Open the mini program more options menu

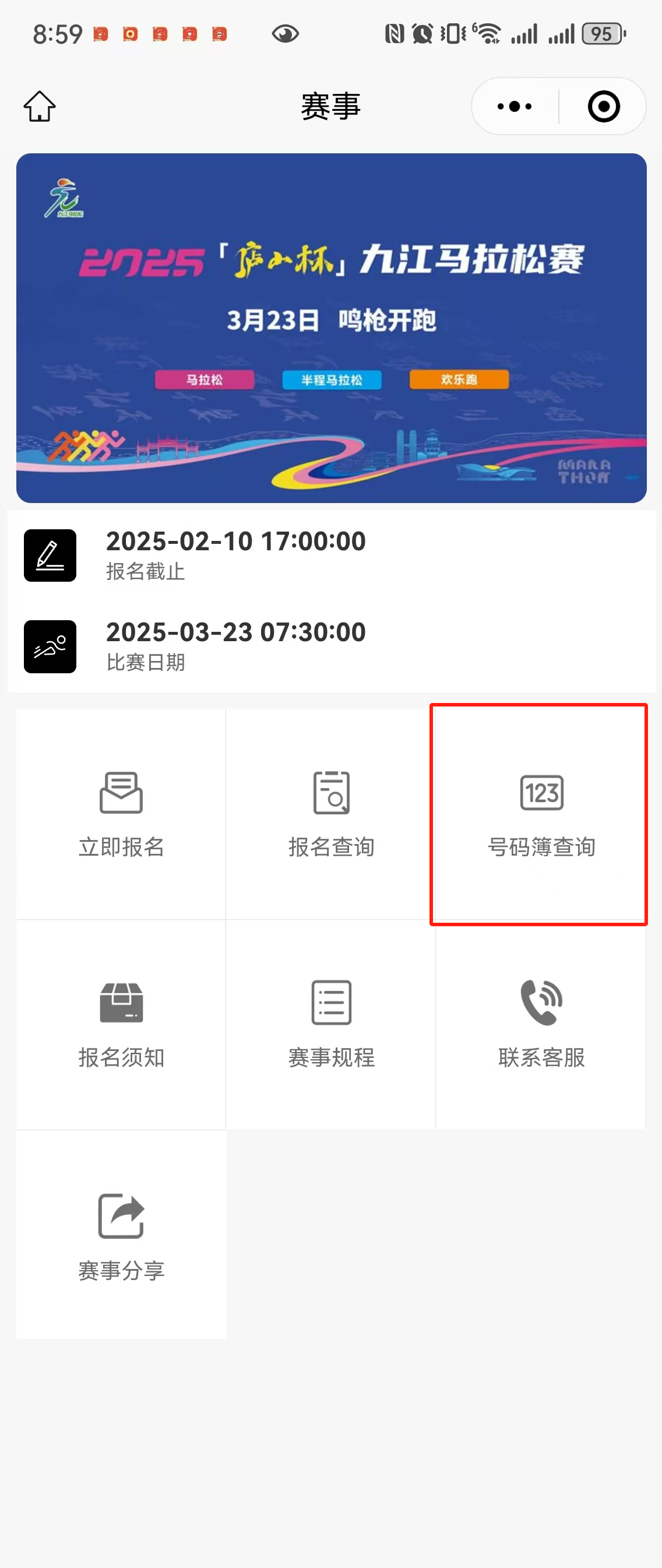515,107
